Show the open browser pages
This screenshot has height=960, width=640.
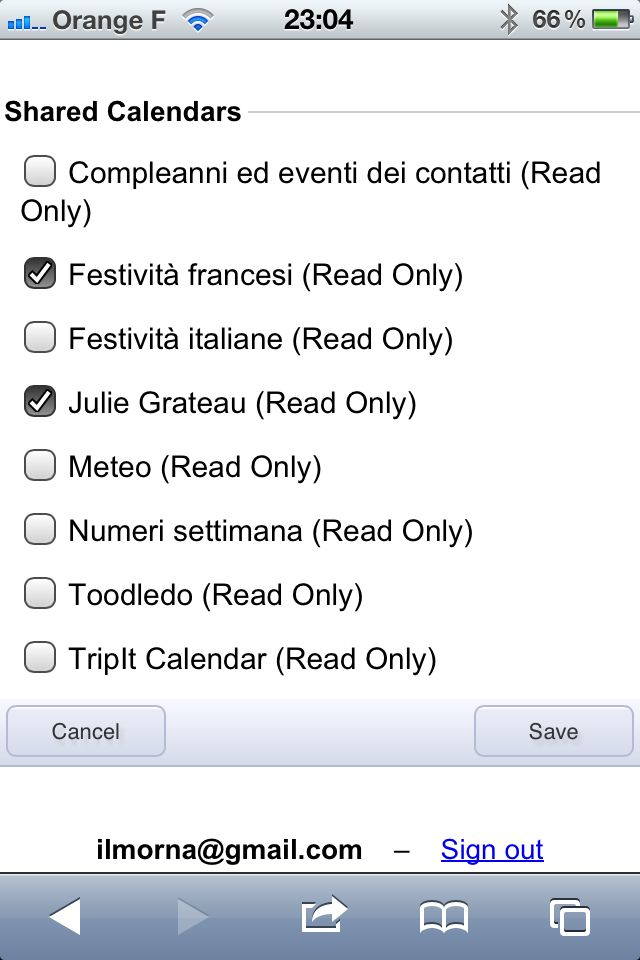[569, 916]
